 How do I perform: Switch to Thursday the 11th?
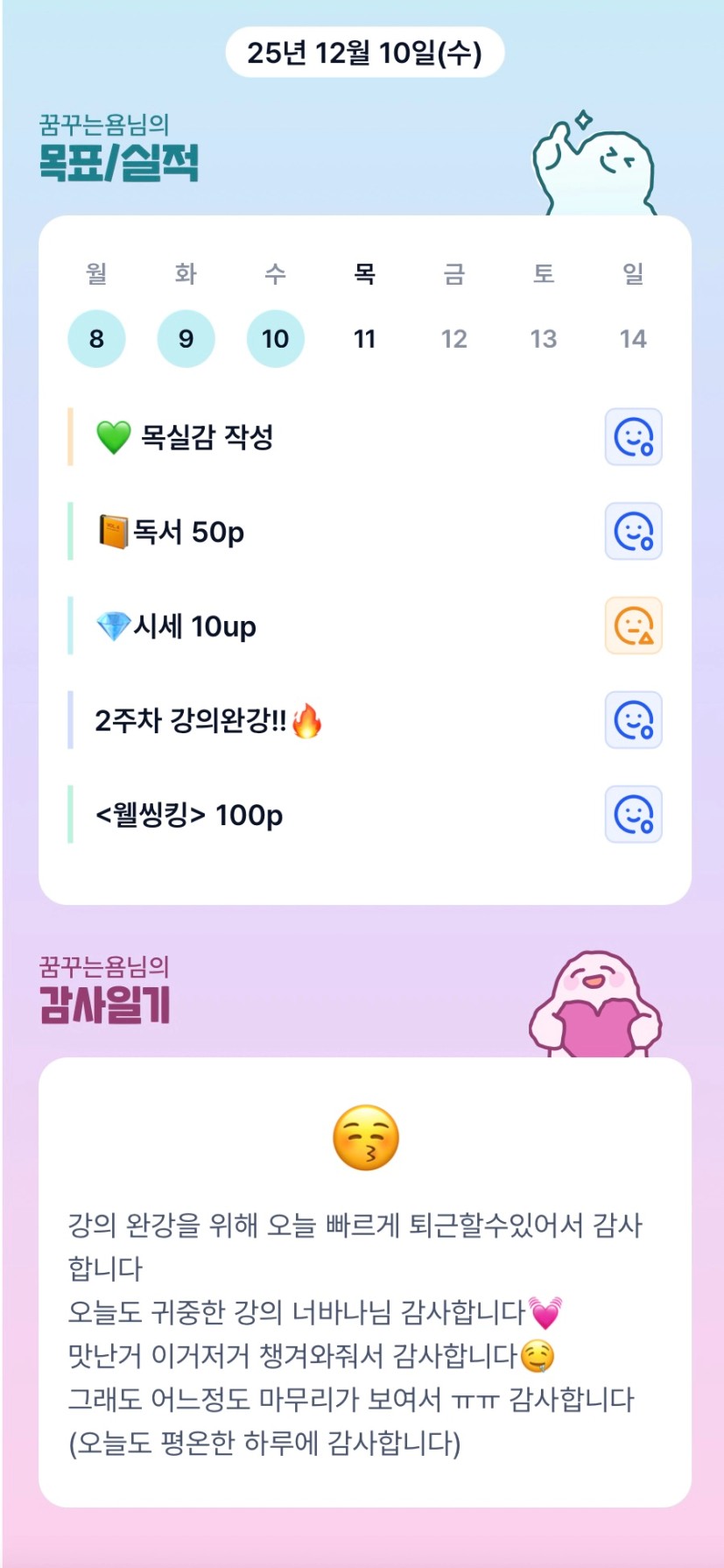click(364, 339)
